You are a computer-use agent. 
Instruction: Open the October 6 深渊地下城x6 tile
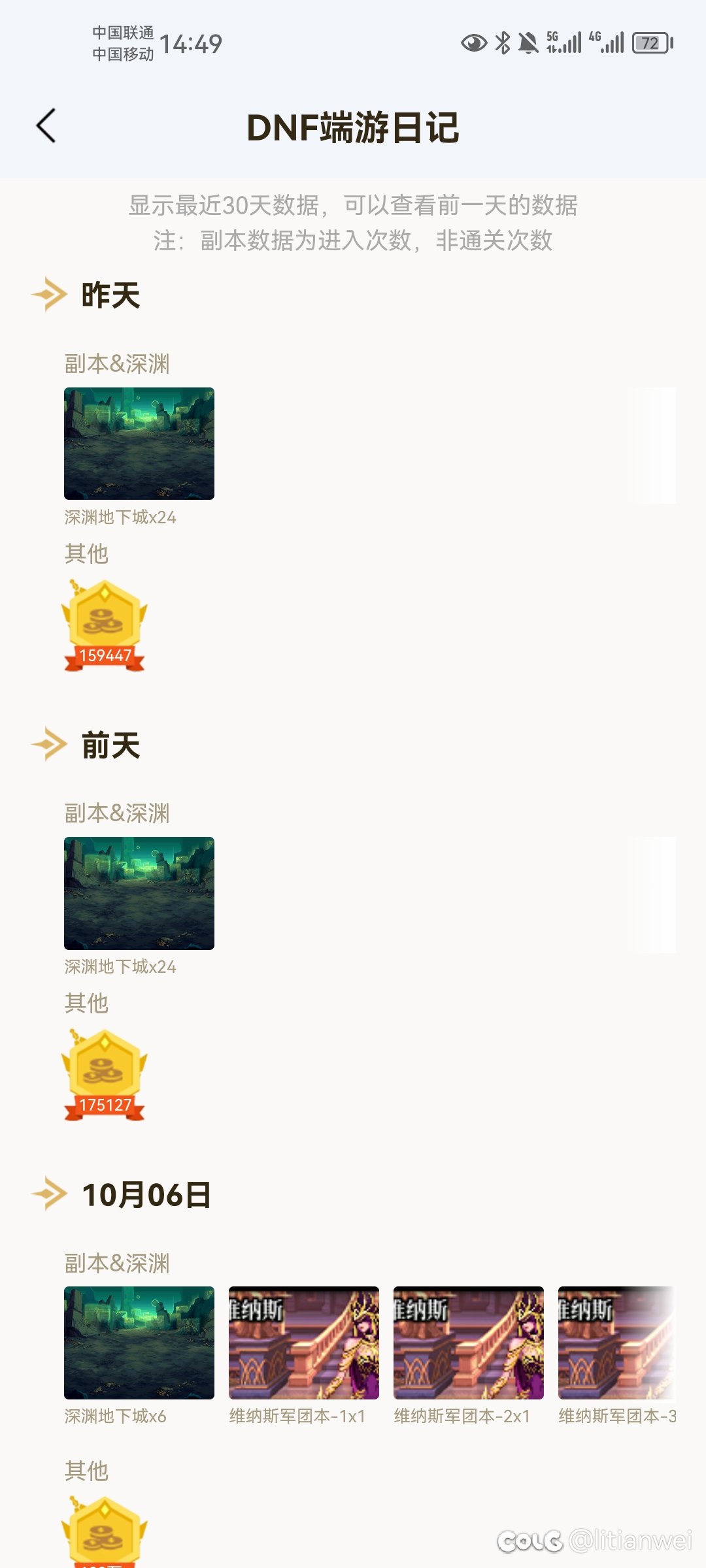tap(139, 1343)
